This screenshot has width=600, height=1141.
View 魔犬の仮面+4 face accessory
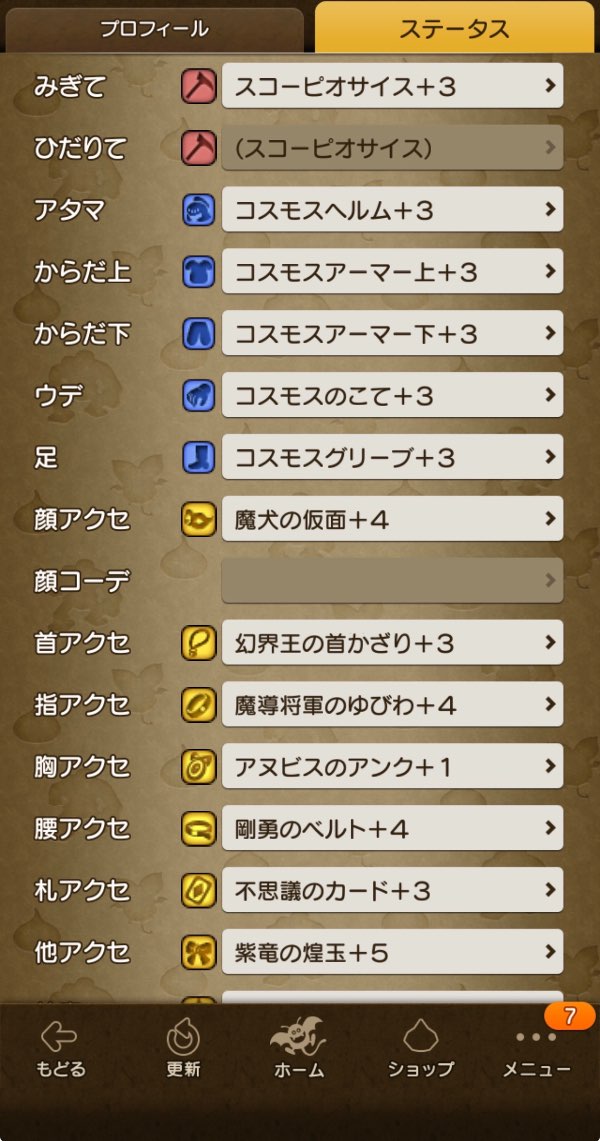(x=391, y=520)
